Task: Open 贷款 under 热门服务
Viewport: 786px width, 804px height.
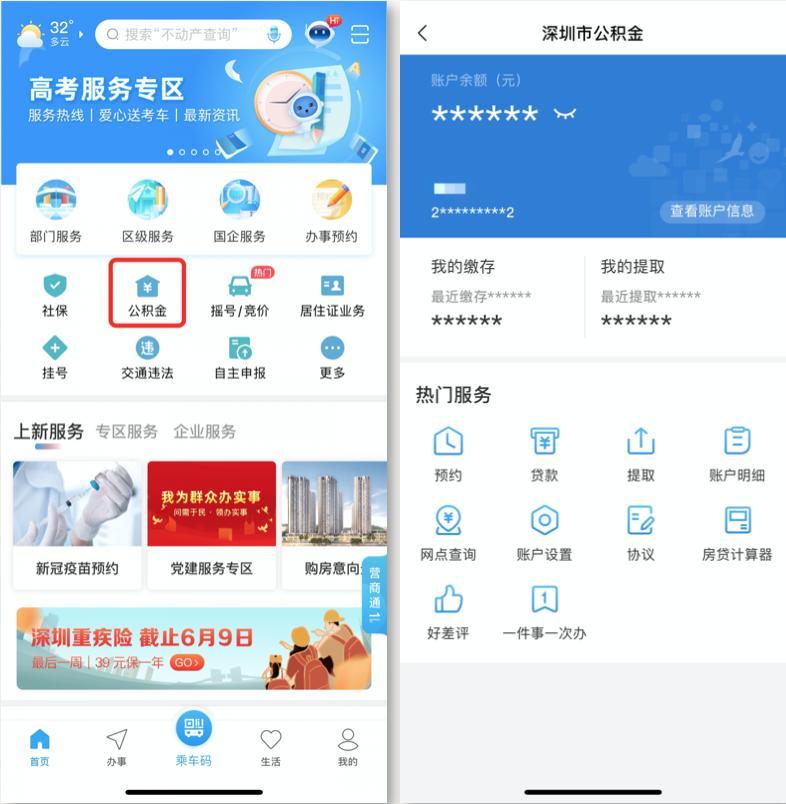Action: point(544,454)
